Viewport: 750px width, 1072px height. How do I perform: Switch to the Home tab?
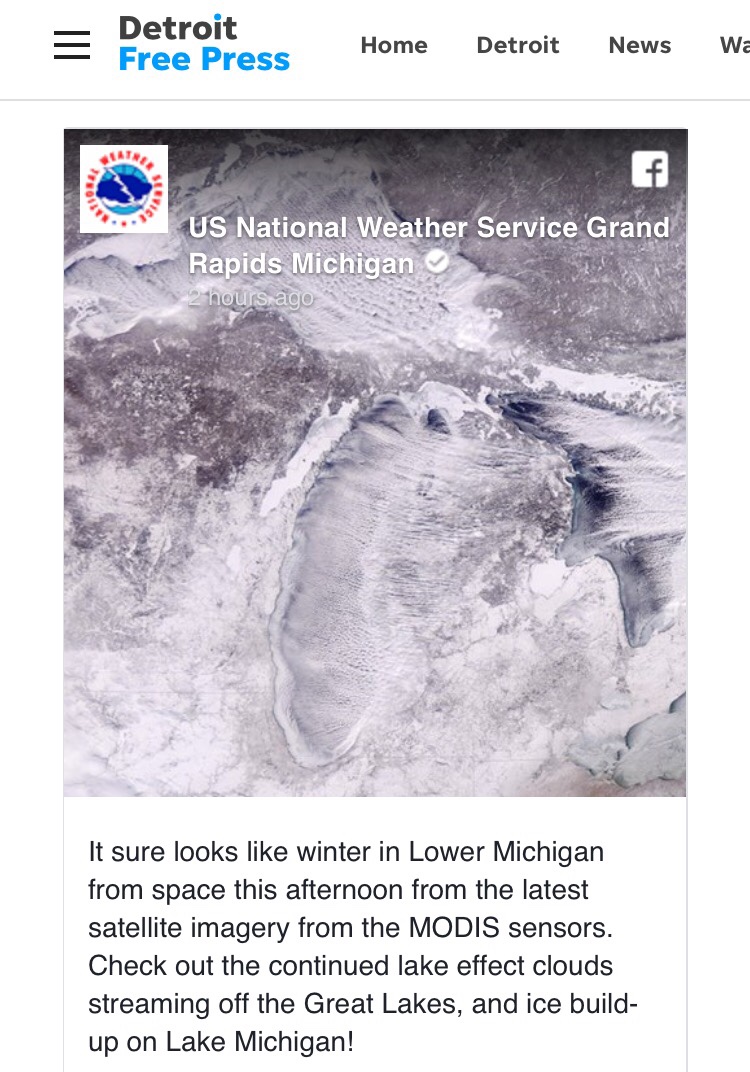[394, 45]
